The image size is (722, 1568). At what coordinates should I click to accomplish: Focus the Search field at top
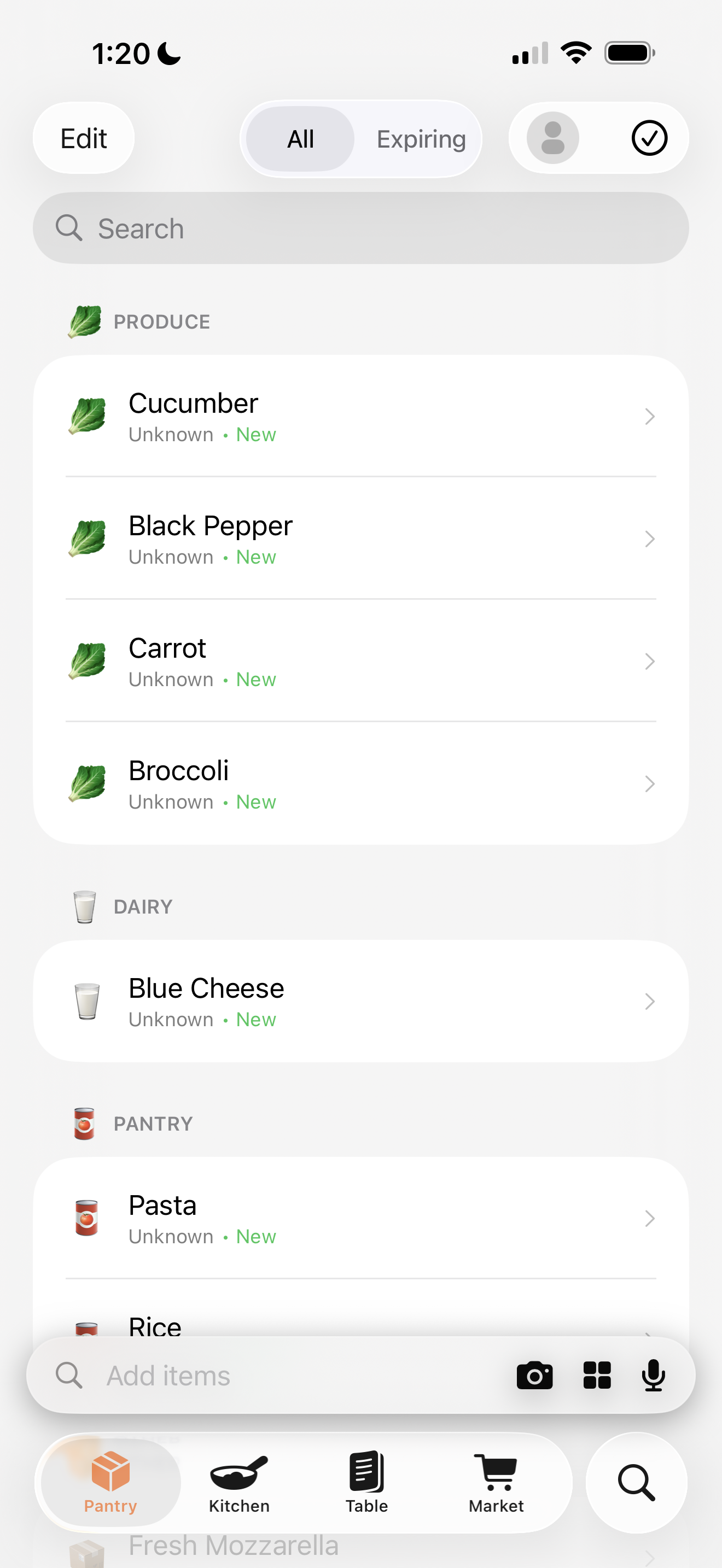(x=360, y=229)
